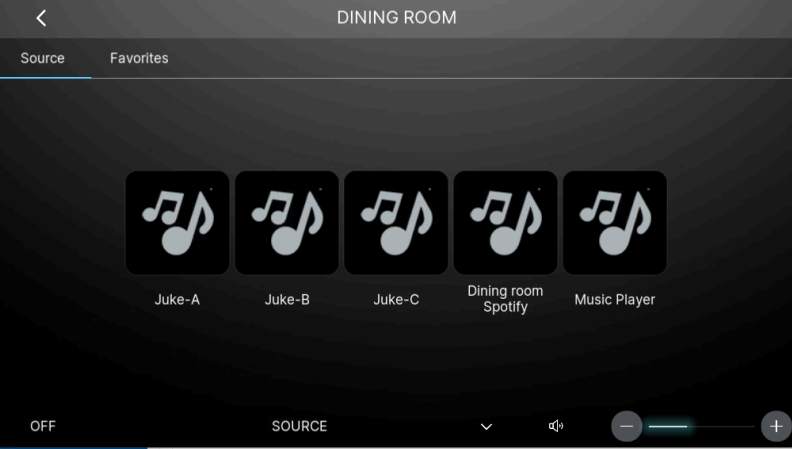The height and width of the screenshot is (449, 792).
Task: Increase volume with the plus button
Action: pos(776,426)
